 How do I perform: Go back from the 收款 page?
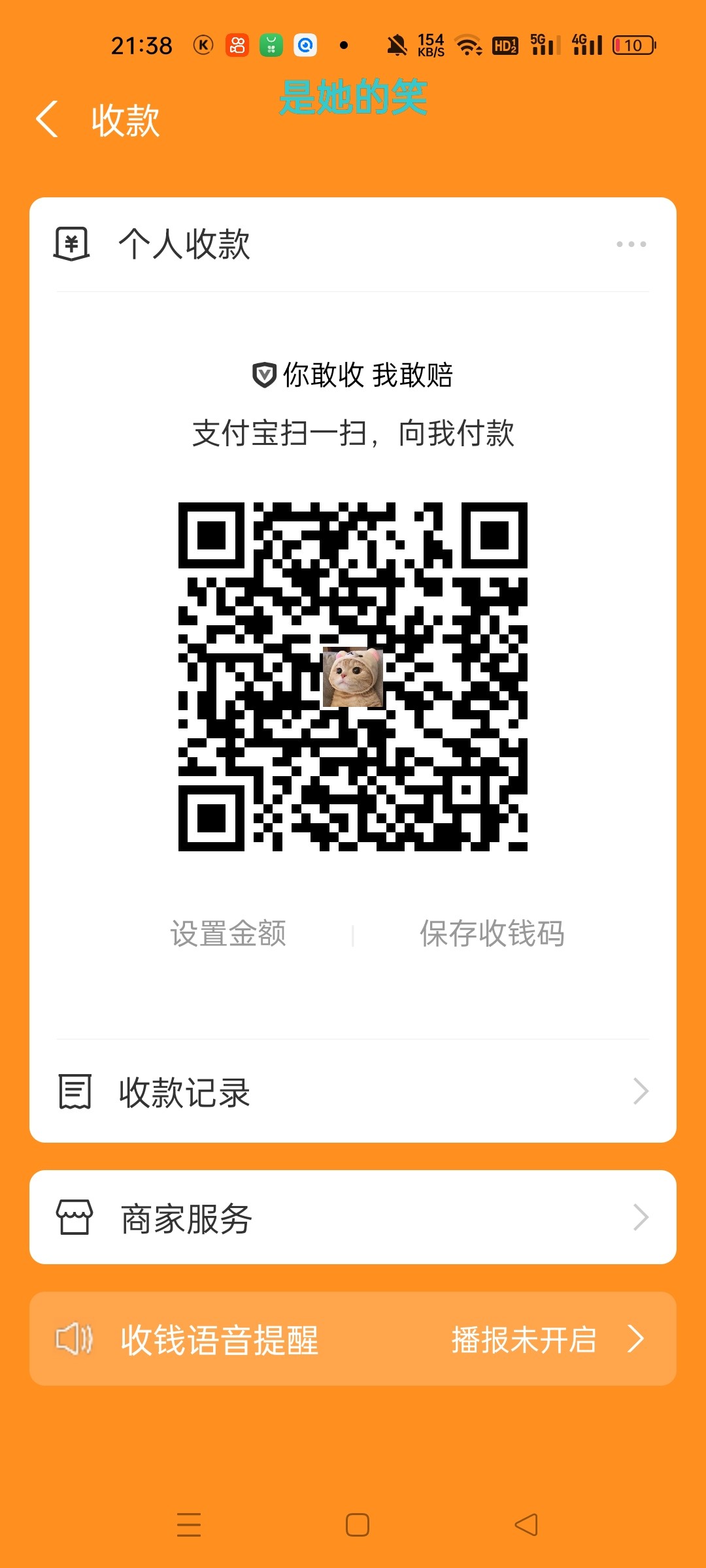(48, 120)
